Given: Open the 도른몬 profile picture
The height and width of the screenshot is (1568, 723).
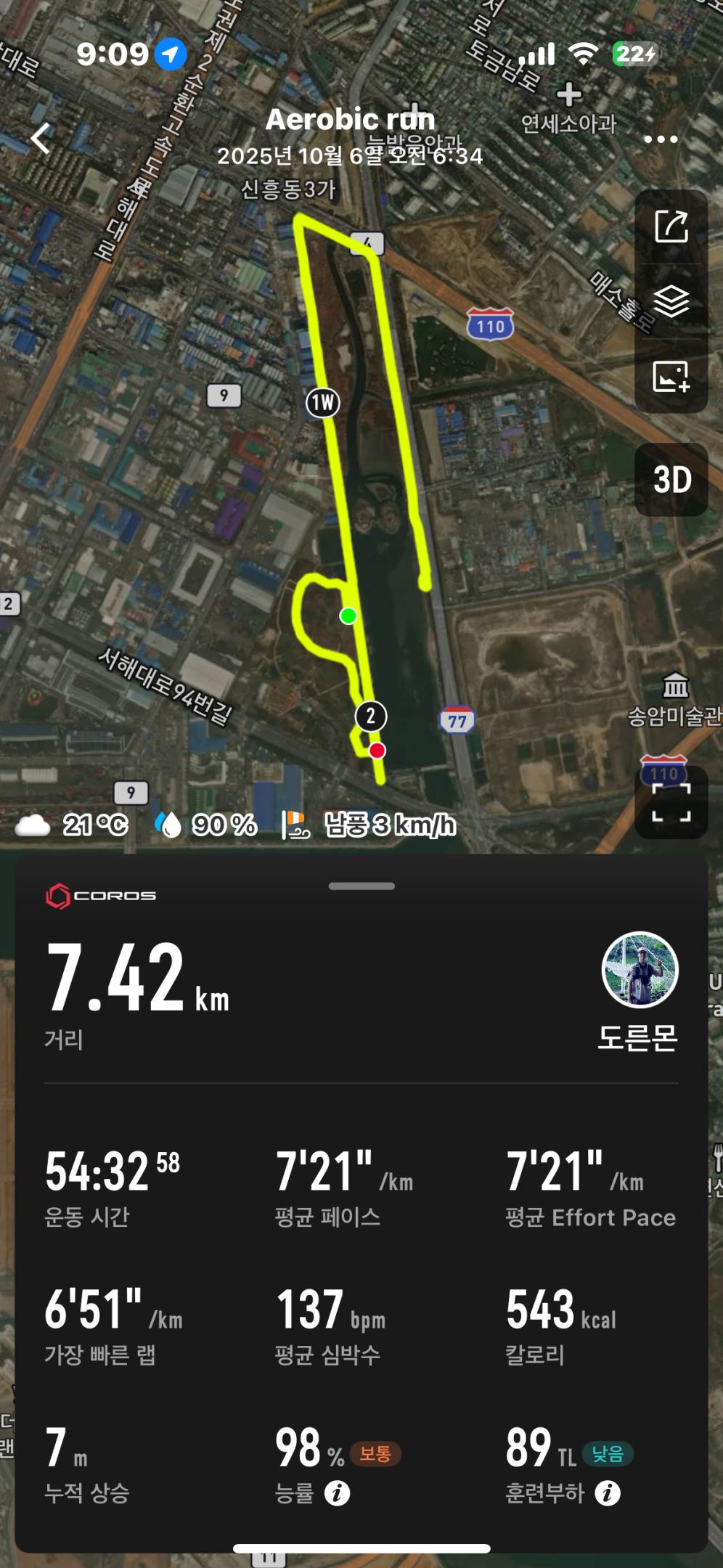Looking at the screenshot, I should coord(640,970).
